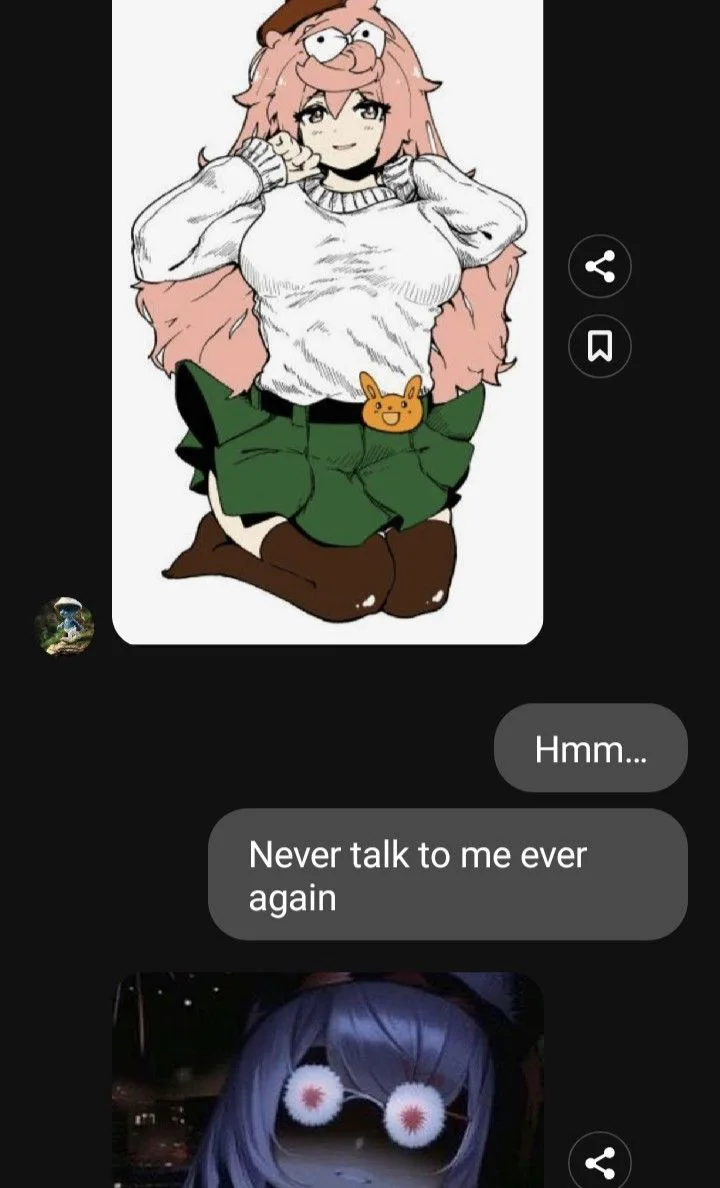This screenshot has height=1188, width=720.
Task: Open the blue-haired glowing eyes image
Action: (327, 1080)
